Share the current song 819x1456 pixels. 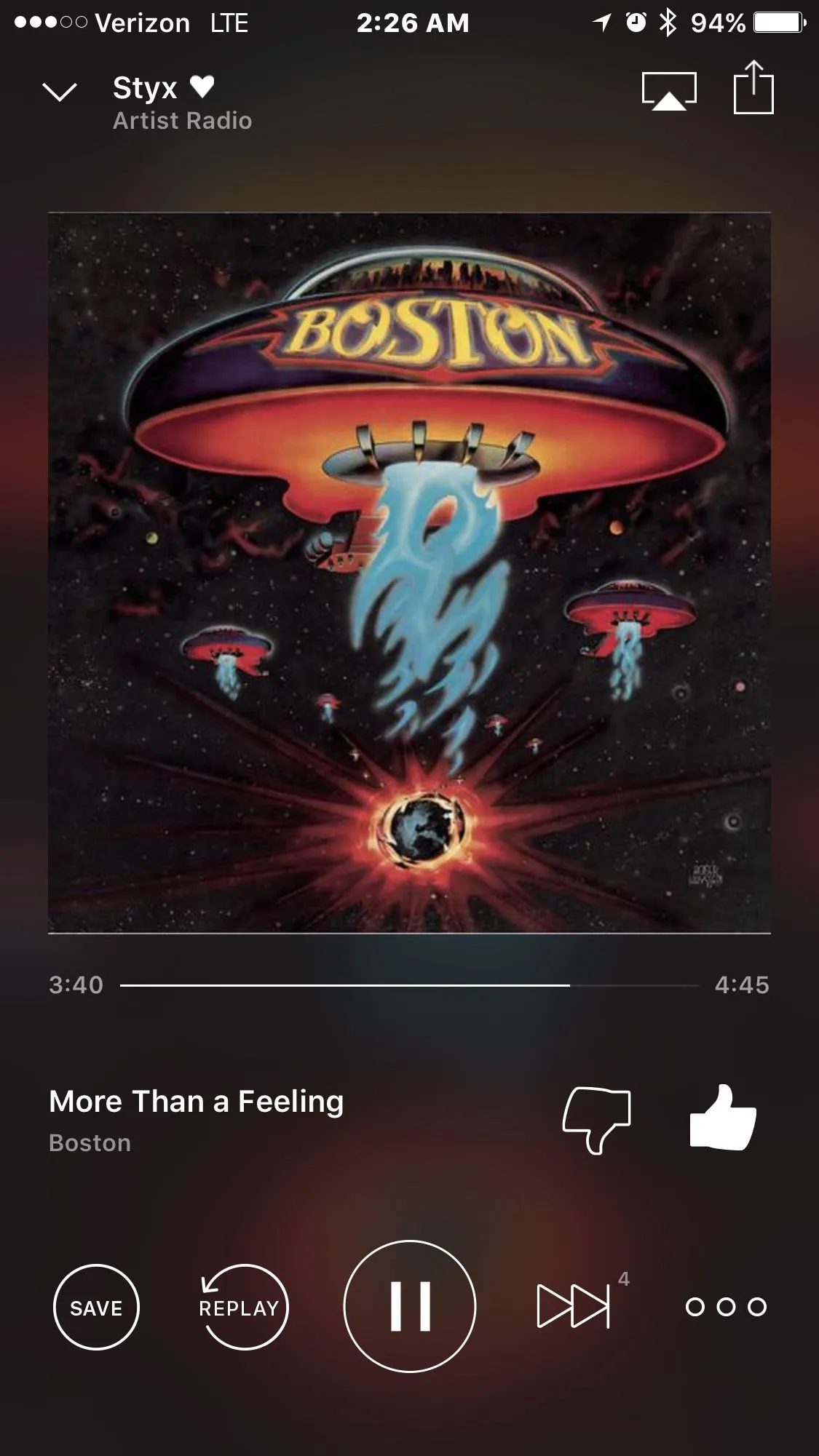(753, 88)
